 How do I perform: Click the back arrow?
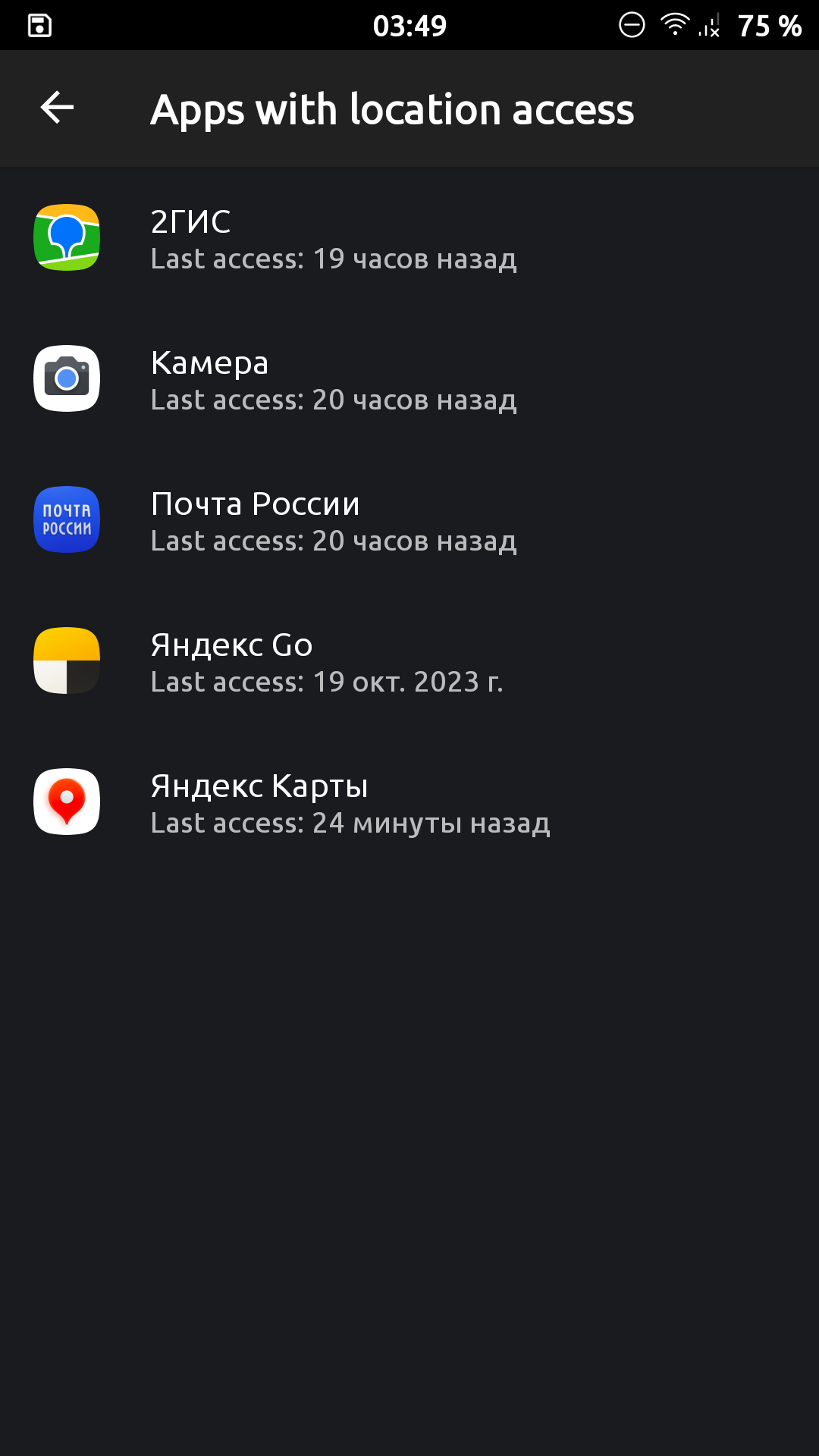tap(55, 108)
